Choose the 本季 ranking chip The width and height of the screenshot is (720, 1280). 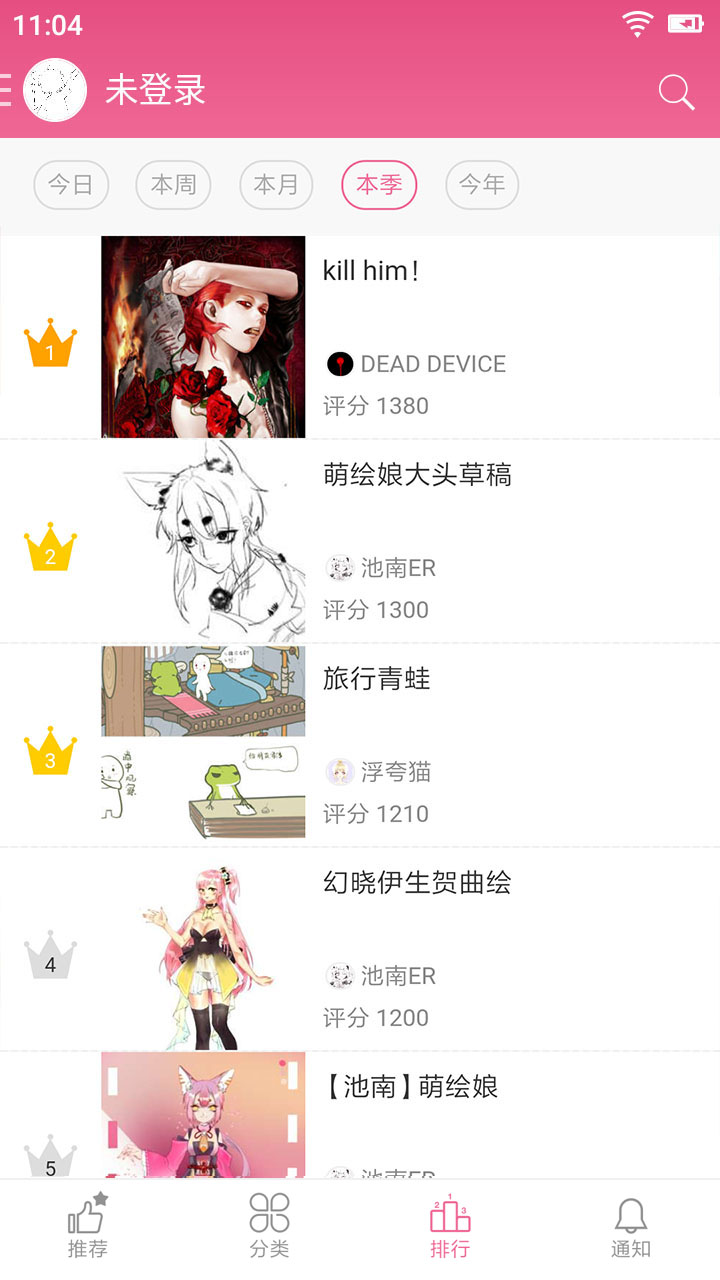[379, 185]
